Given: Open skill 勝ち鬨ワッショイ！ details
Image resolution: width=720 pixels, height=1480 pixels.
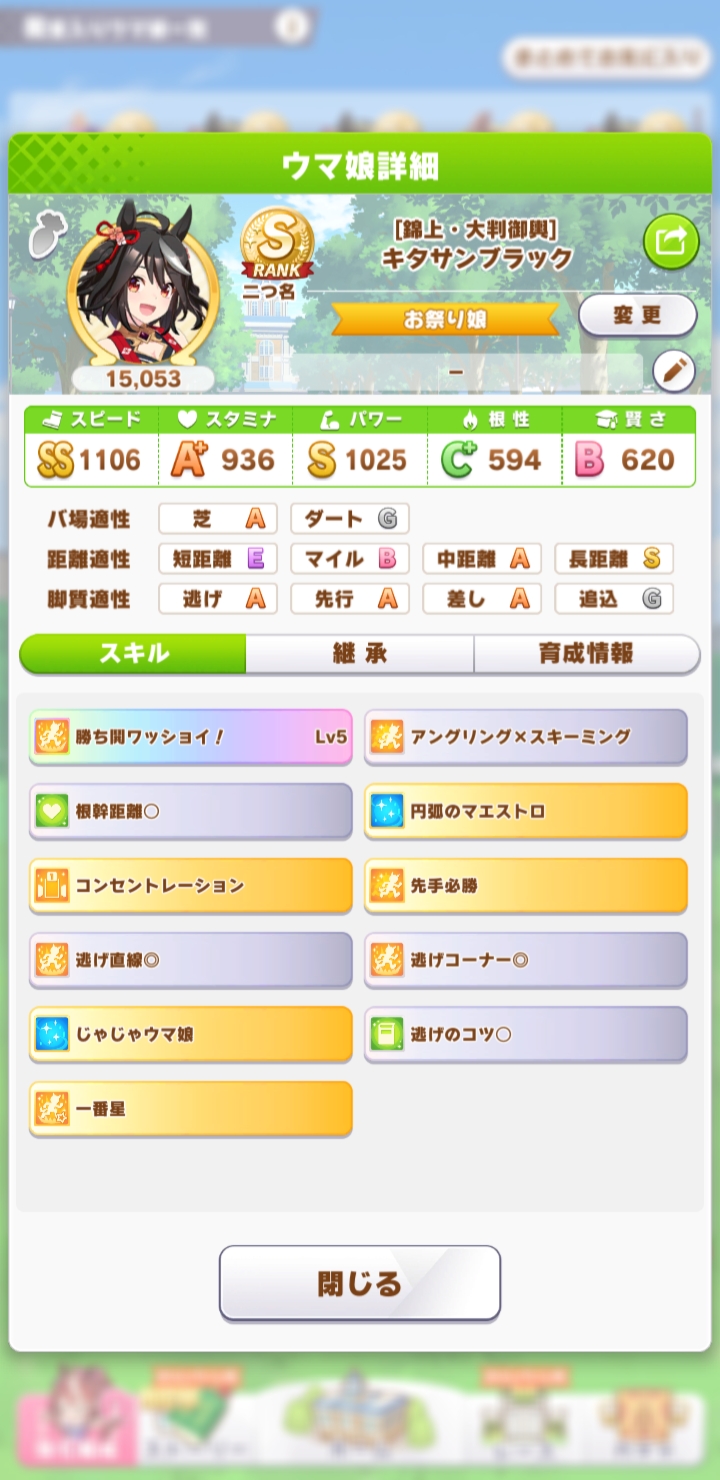Looking at the screenshot, I should point(190,737).
